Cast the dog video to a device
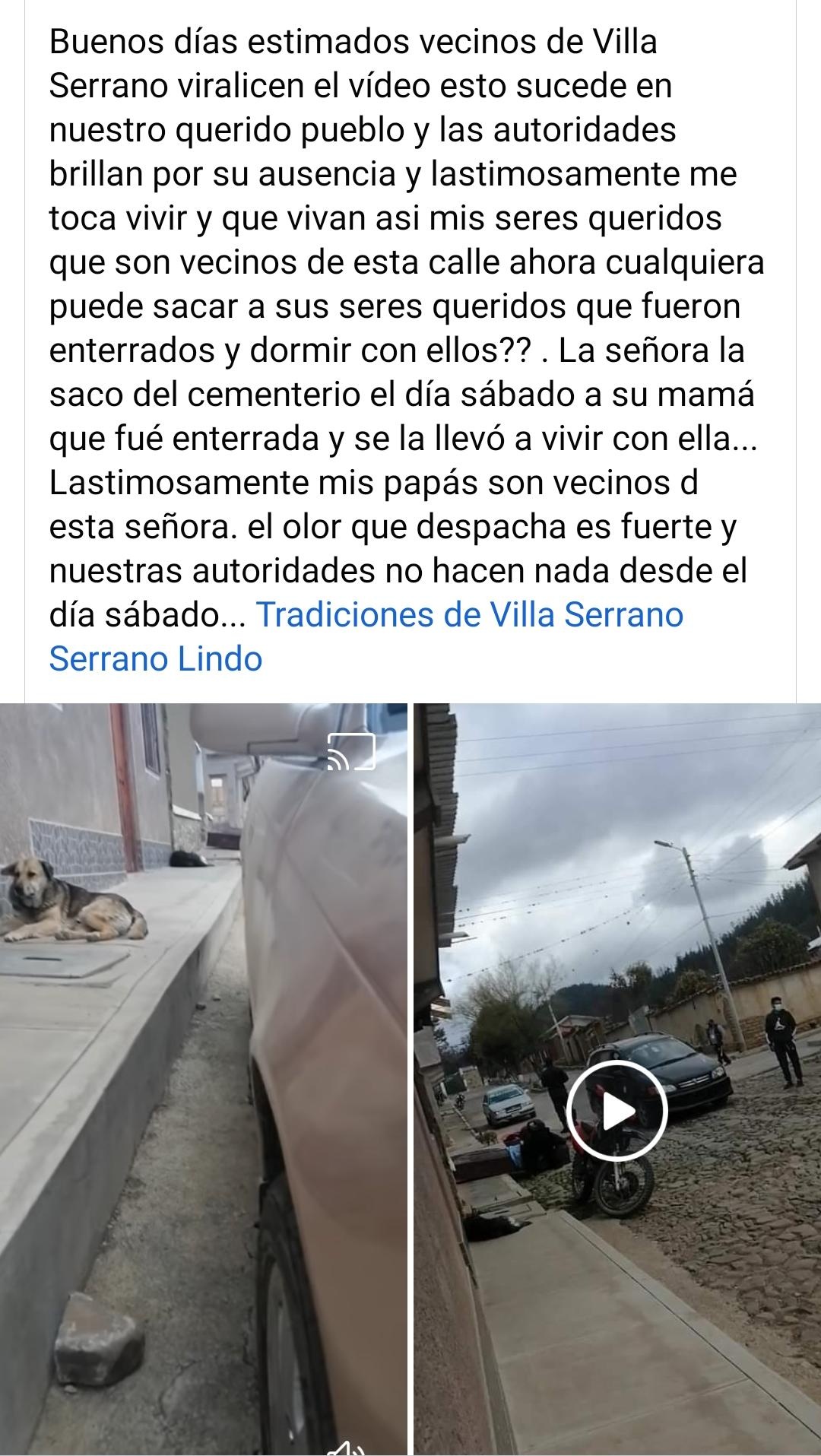The width and height of the screenshot is (821, 1456). (351, 751)
